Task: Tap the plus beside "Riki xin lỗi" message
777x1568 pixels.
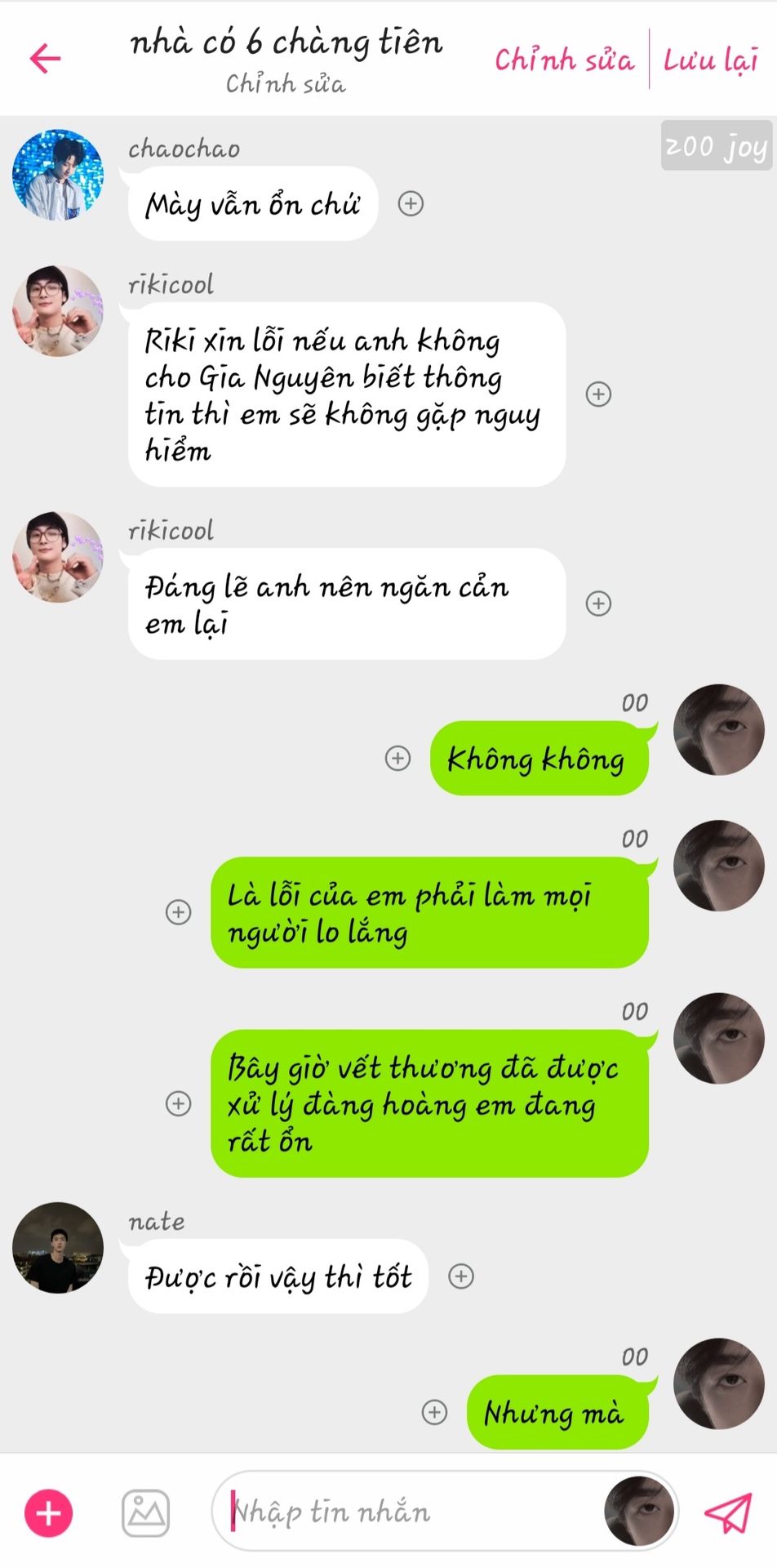Action: click(x=598, y=394)
